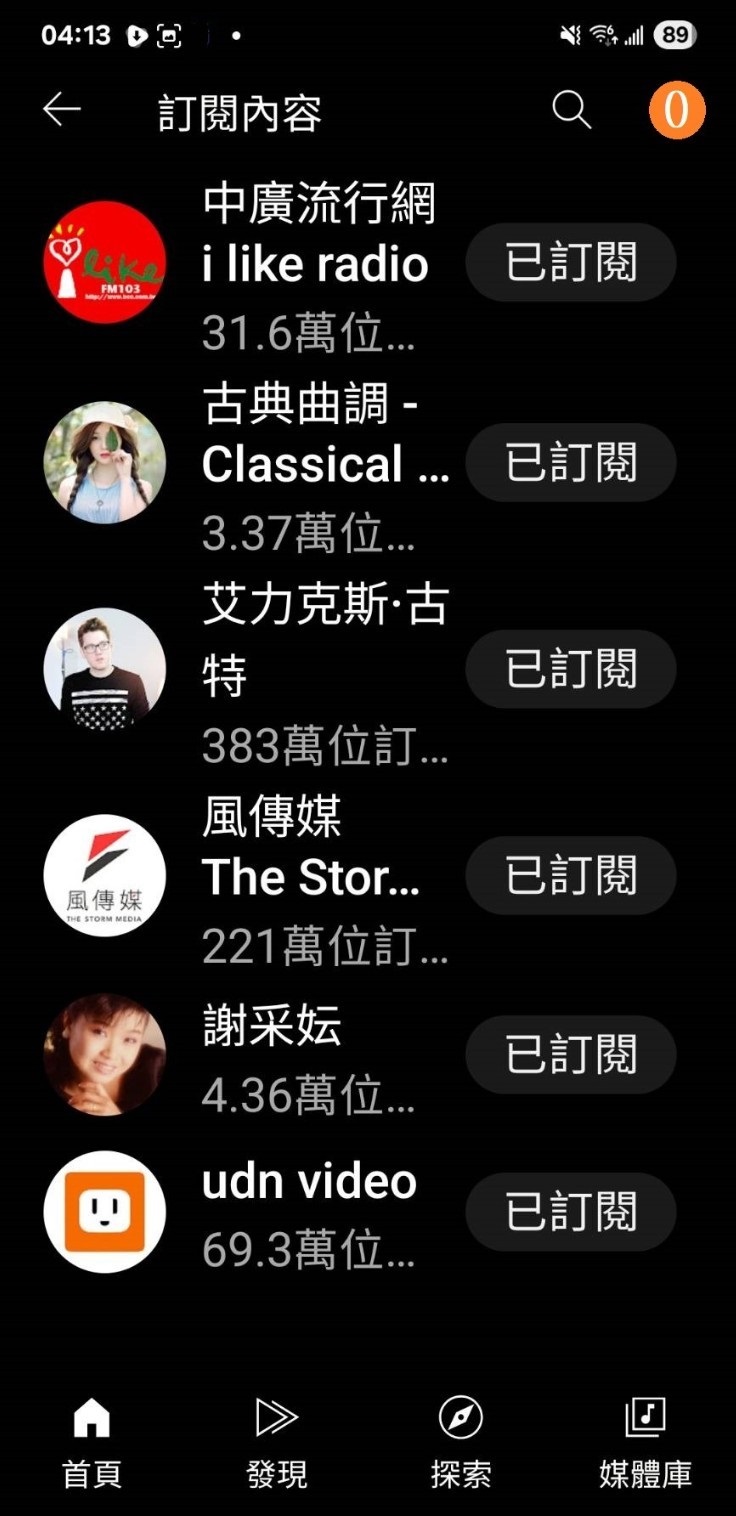Click the 謝采妘 channel profile photo
The height and width of the screenshot is (1516, 736).
105,1054
